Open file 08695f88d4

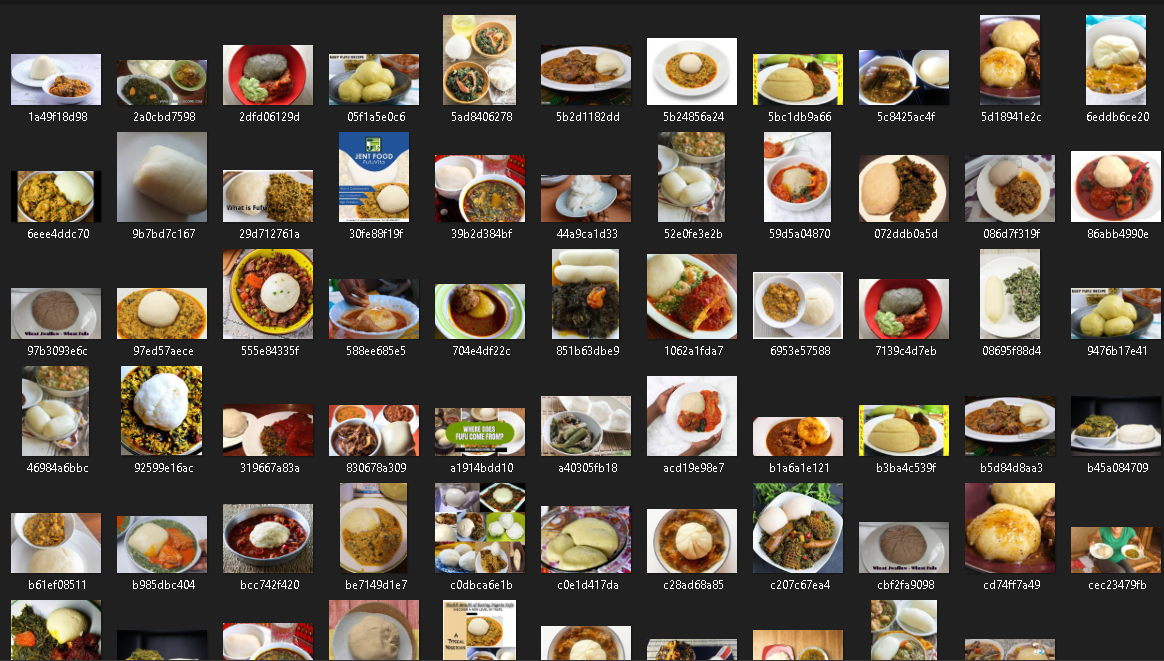(x=1010, y=295)
